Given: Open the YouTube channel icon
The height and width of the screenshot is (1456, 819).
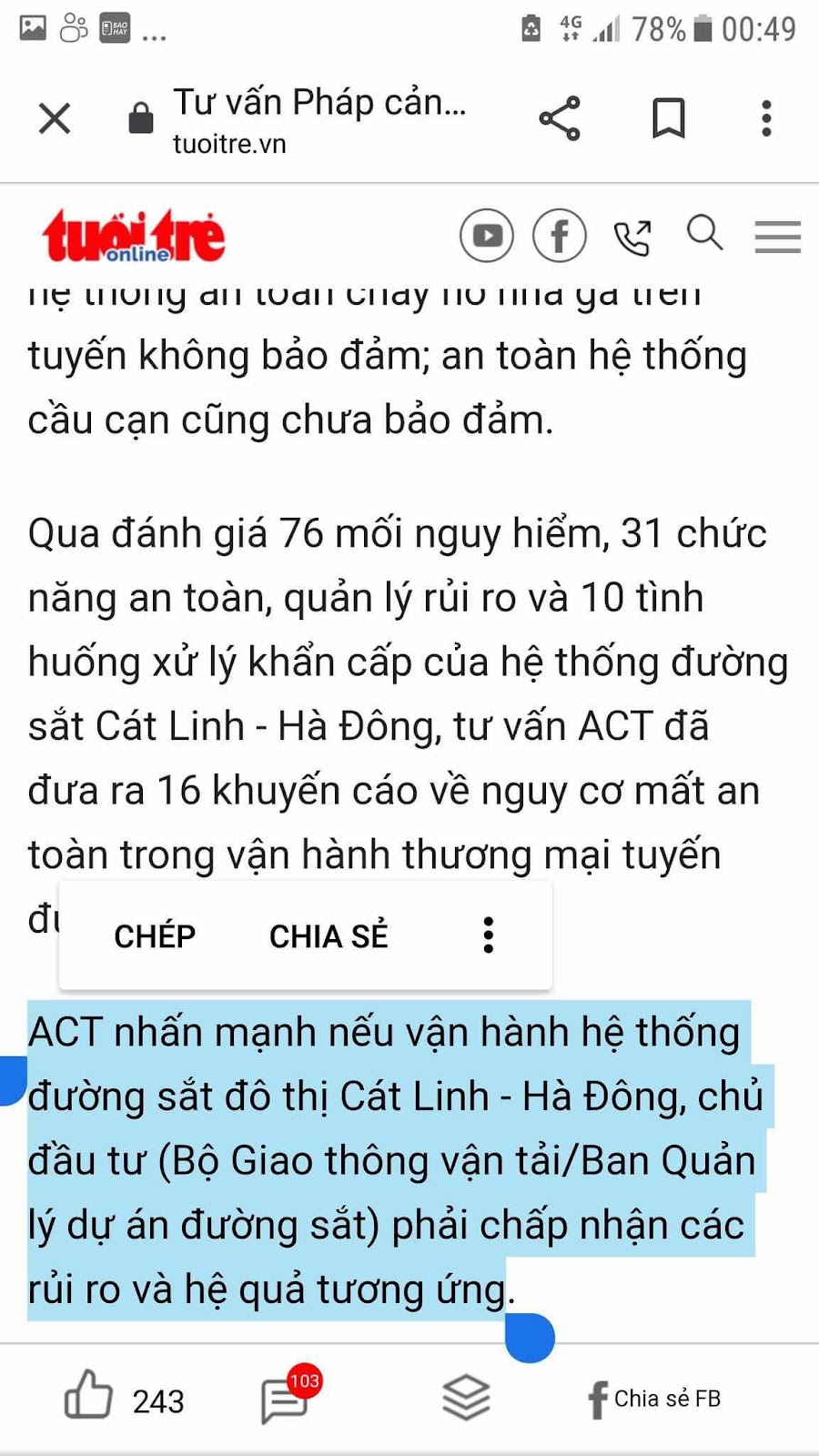Looking at the screenshot, I should coord(487,236).
